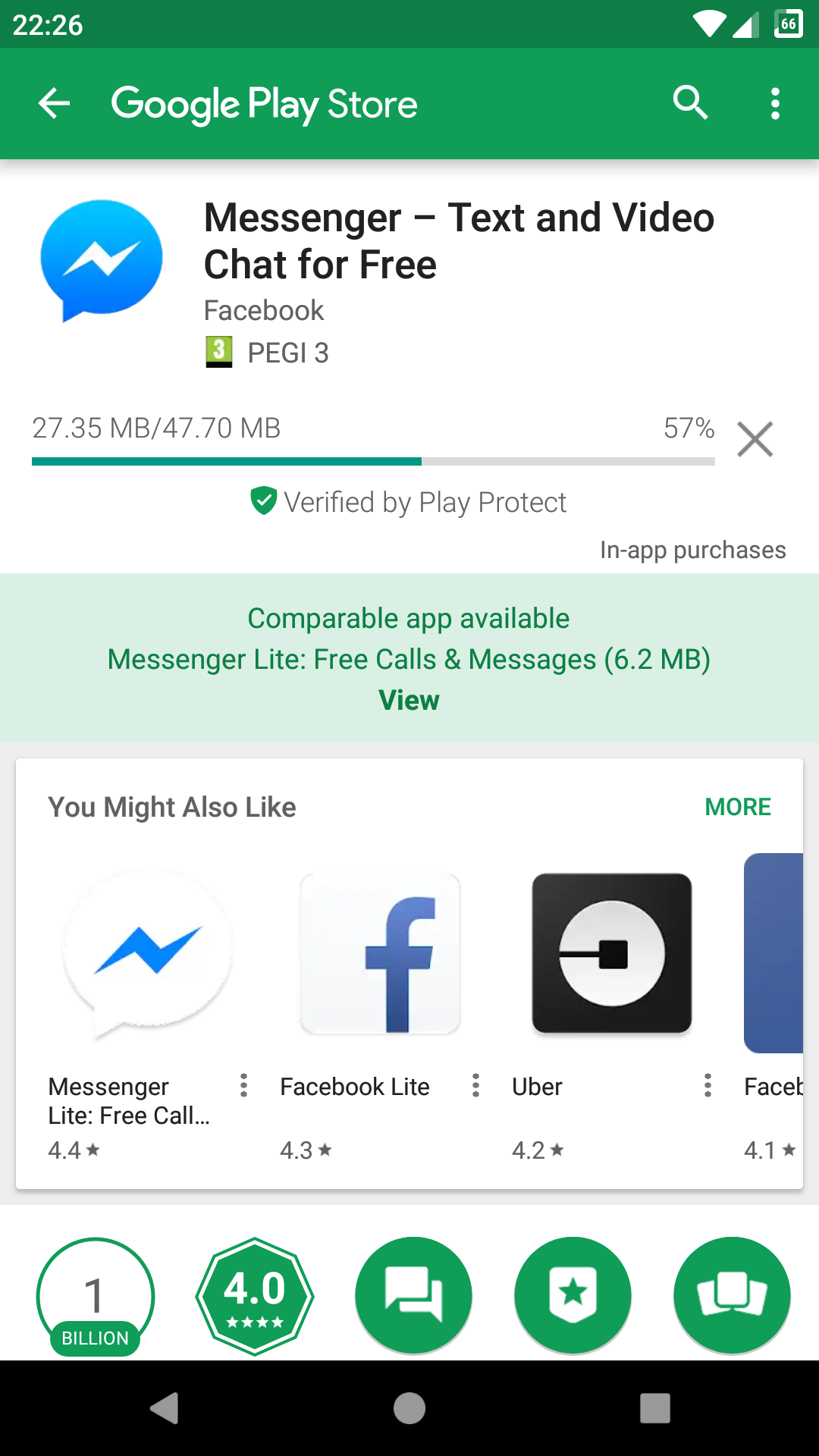Open the Facebook developer page
The width and height of the screenshot is (819, 1456).
pos(264,310)
